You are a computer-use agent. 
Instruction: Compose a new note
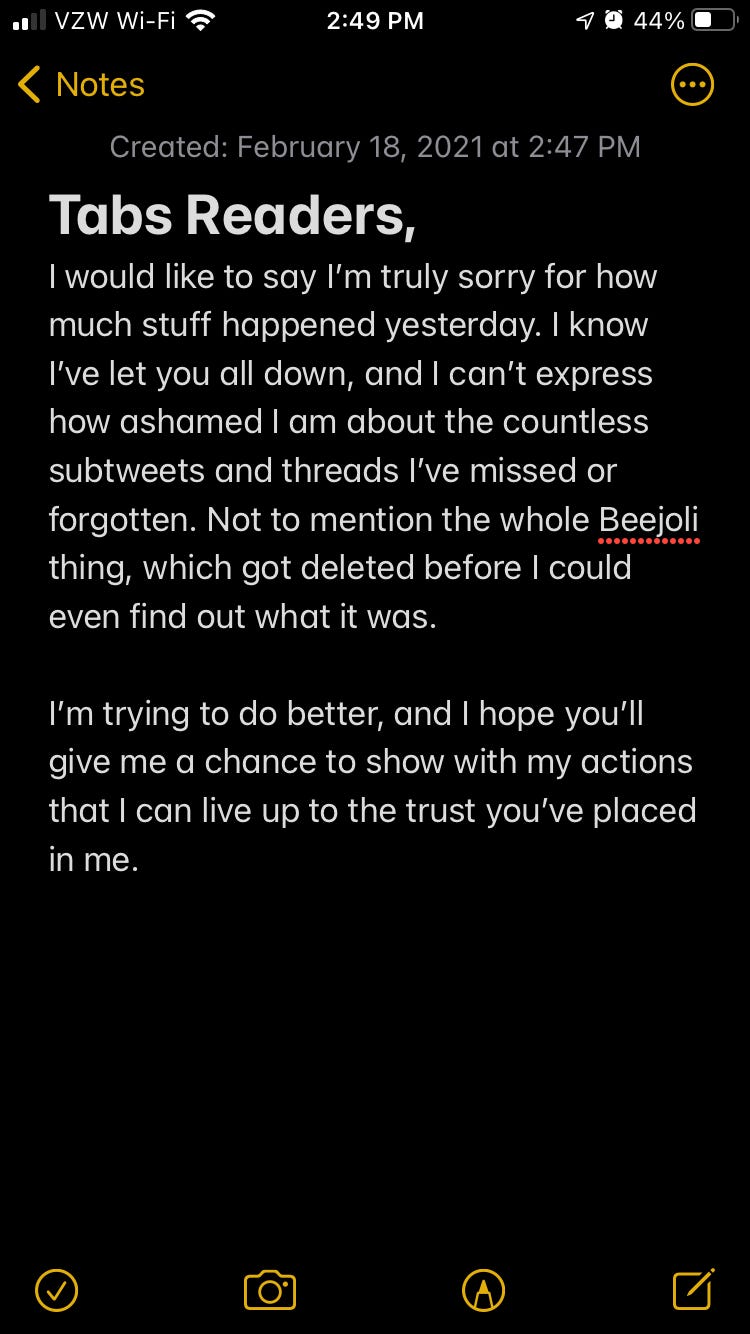tap(693, 1289)
